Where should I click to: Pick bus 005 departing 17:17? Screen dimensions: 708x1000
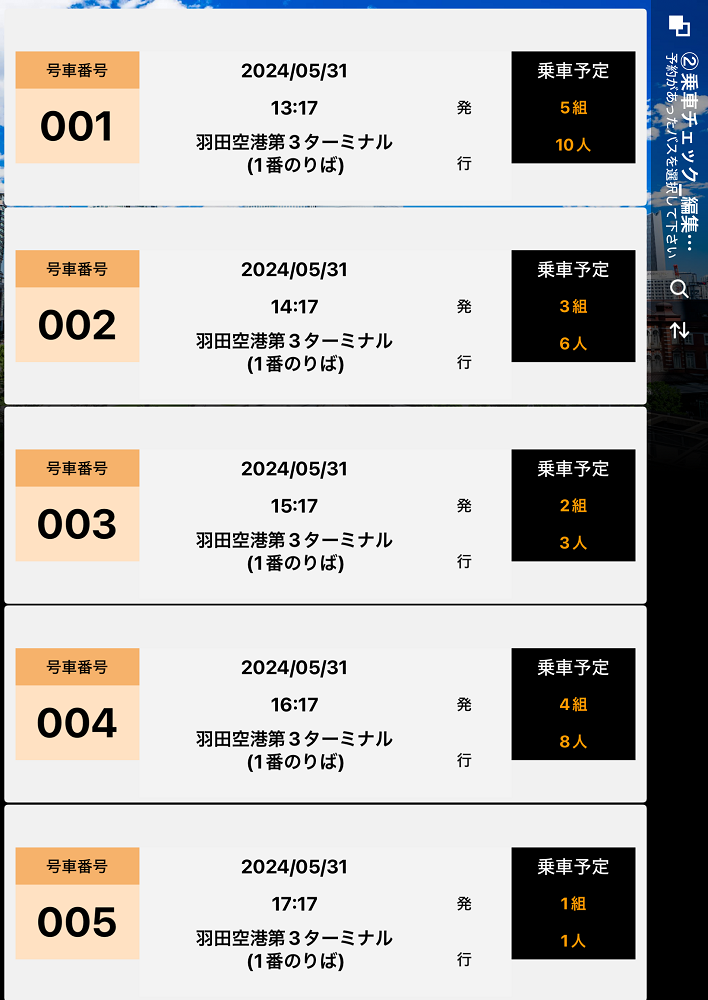point(325,903)
